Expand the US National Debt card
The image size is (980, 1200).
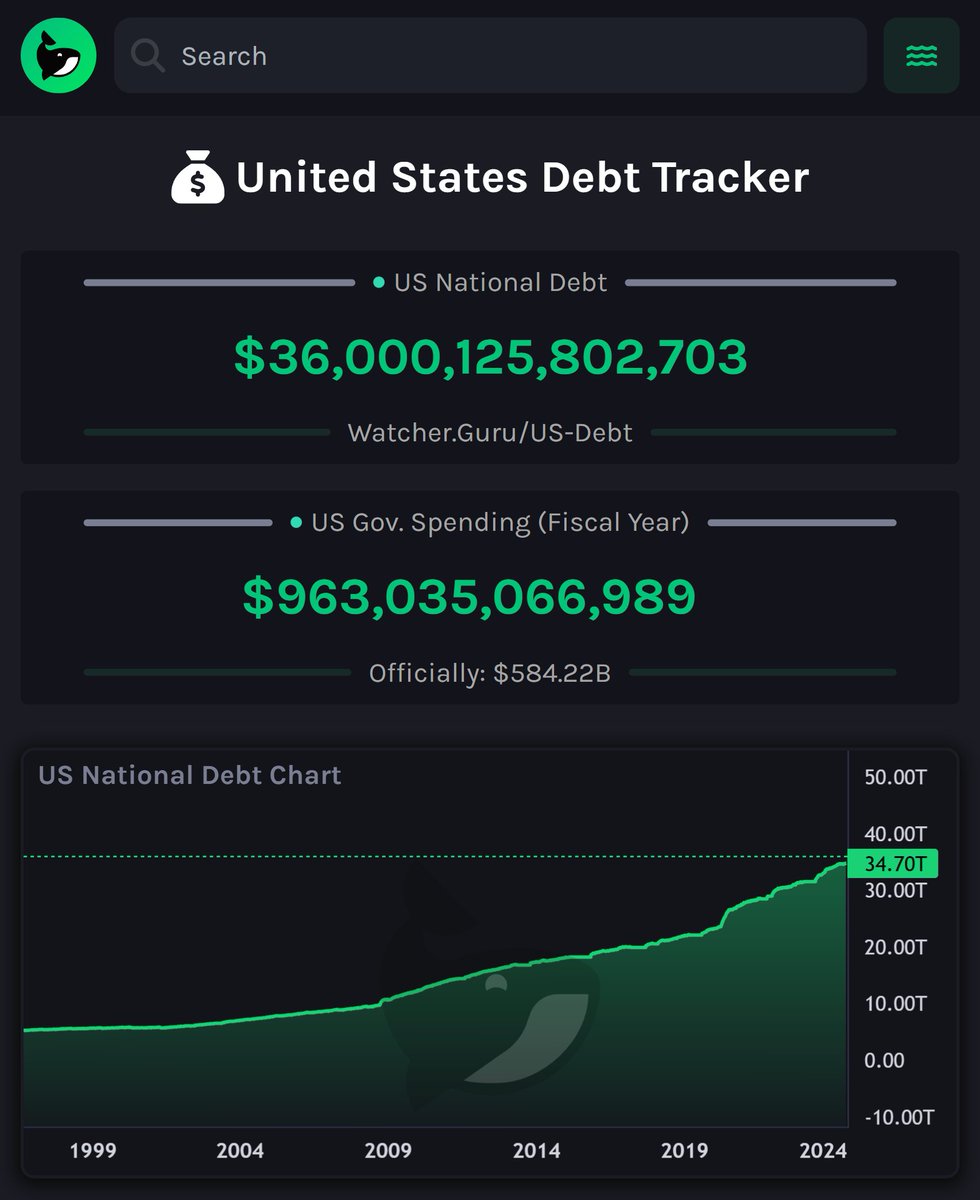[490, 358]
